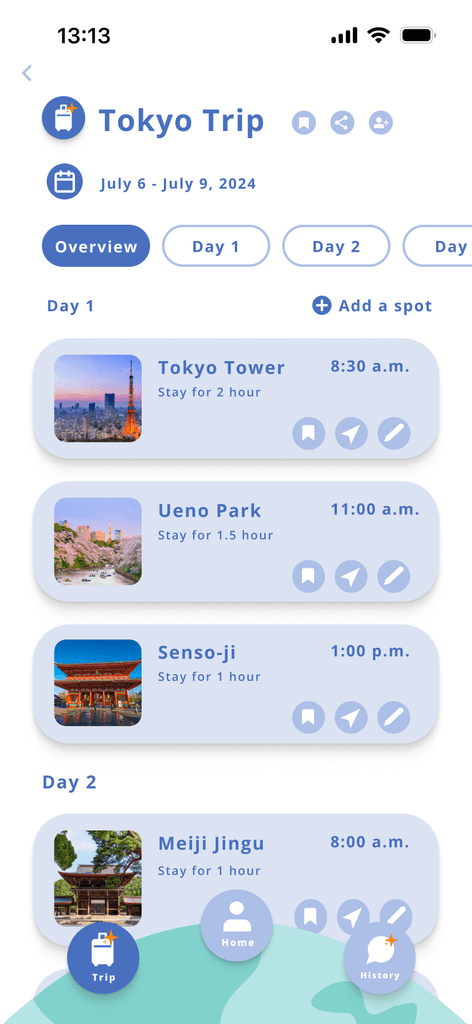
Task: Open the Trip tab
Action: (x=103, y=958)
